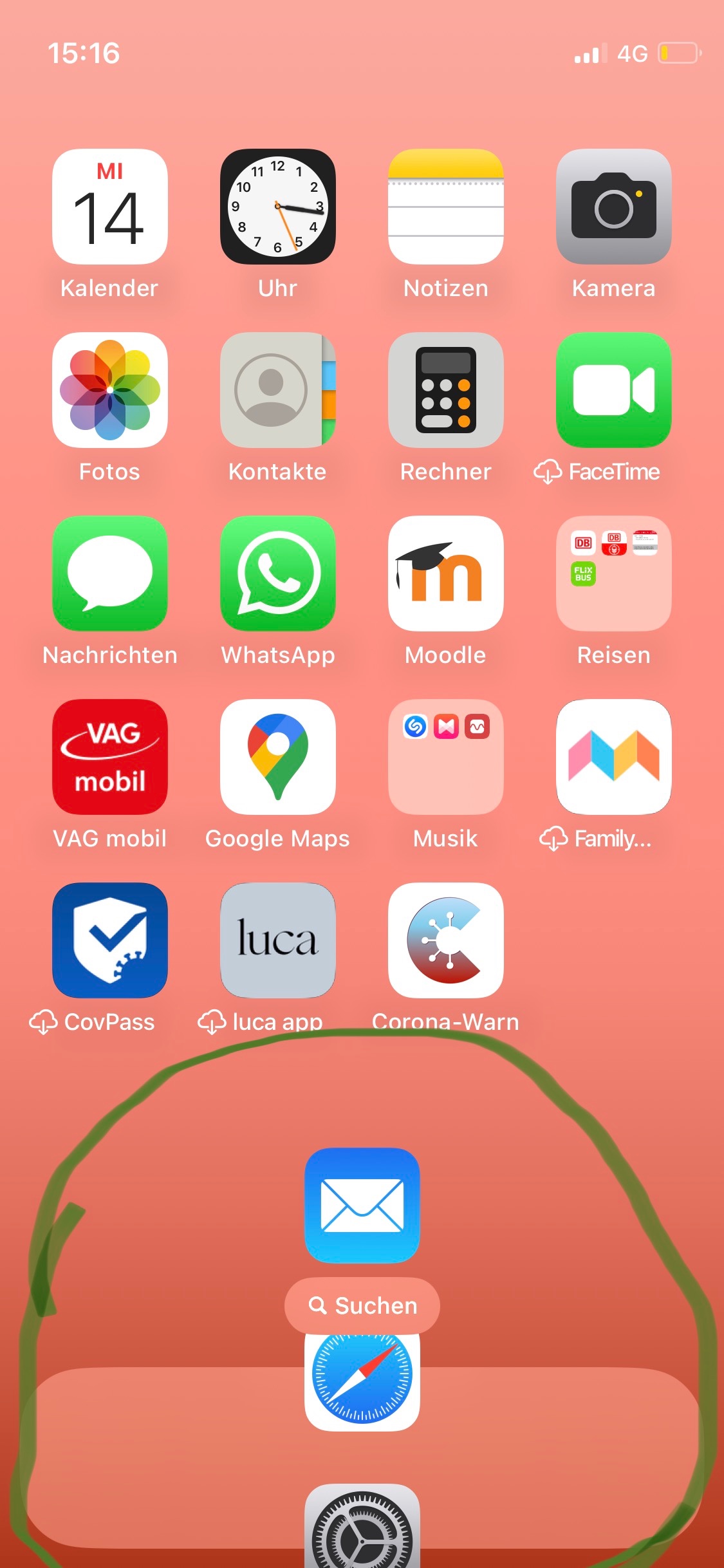Open the Fotos app

click(x=109, y=390)
